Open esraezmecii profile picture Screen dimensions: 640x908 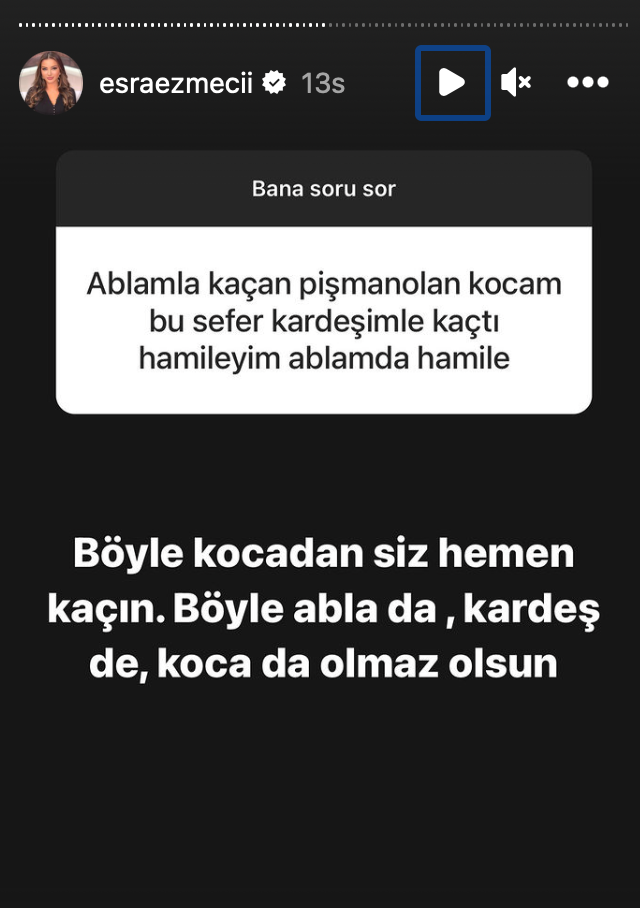pyautogui.click(x=50, y=82)
